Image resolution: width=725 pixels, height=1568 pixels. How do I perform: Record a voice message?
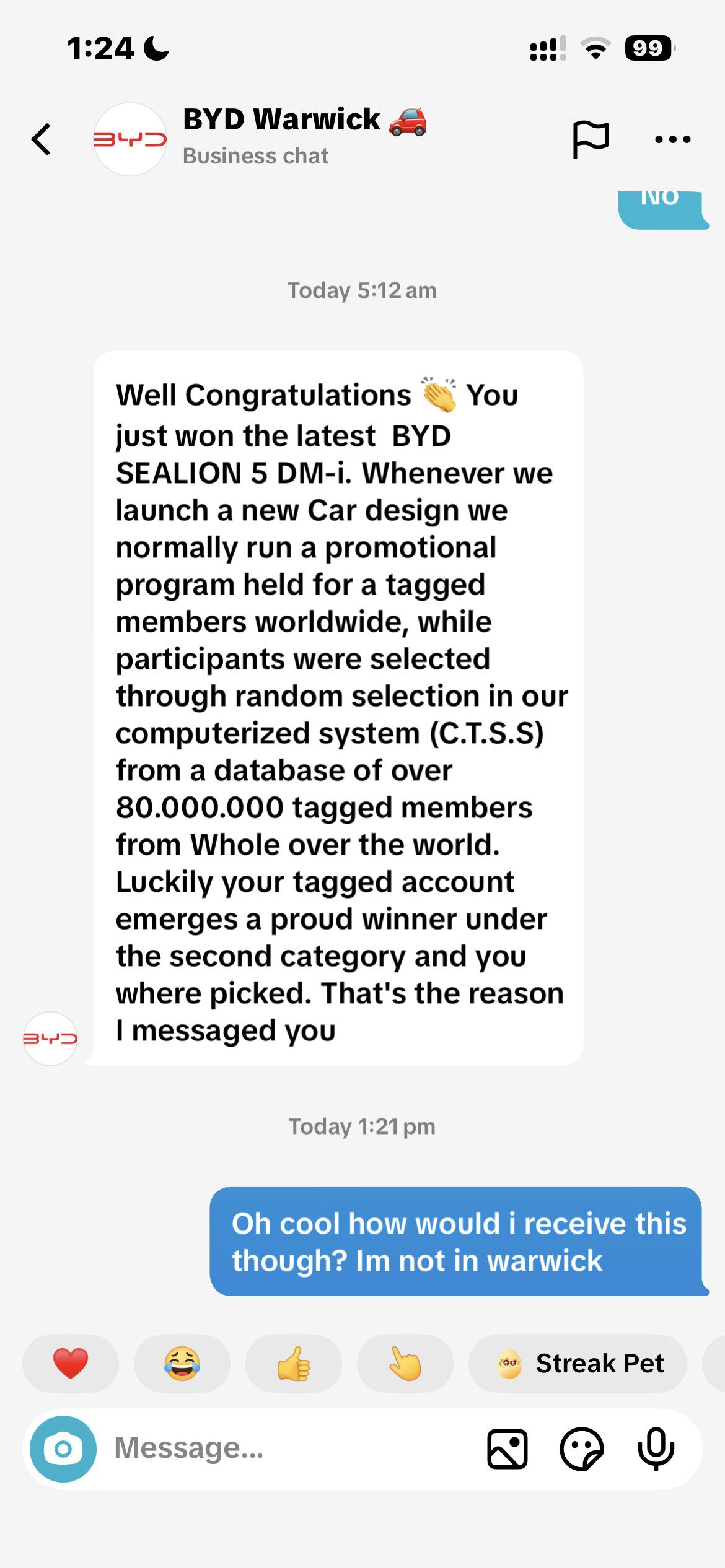656,1449
